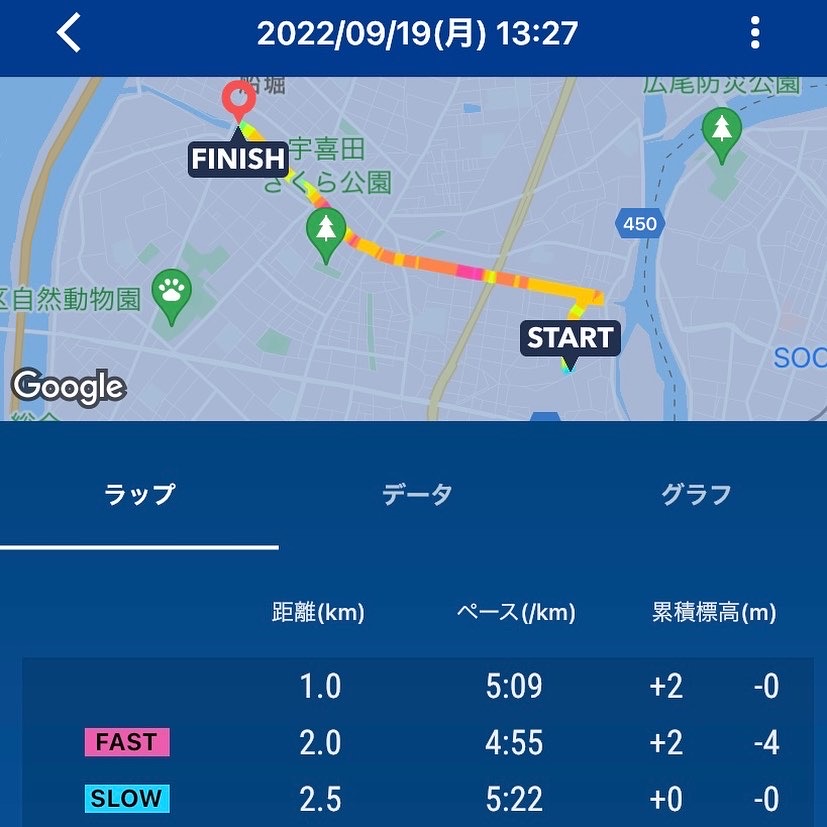Open the three-dot overflow menu
827x827 pixels.
[x=755, y=34]
